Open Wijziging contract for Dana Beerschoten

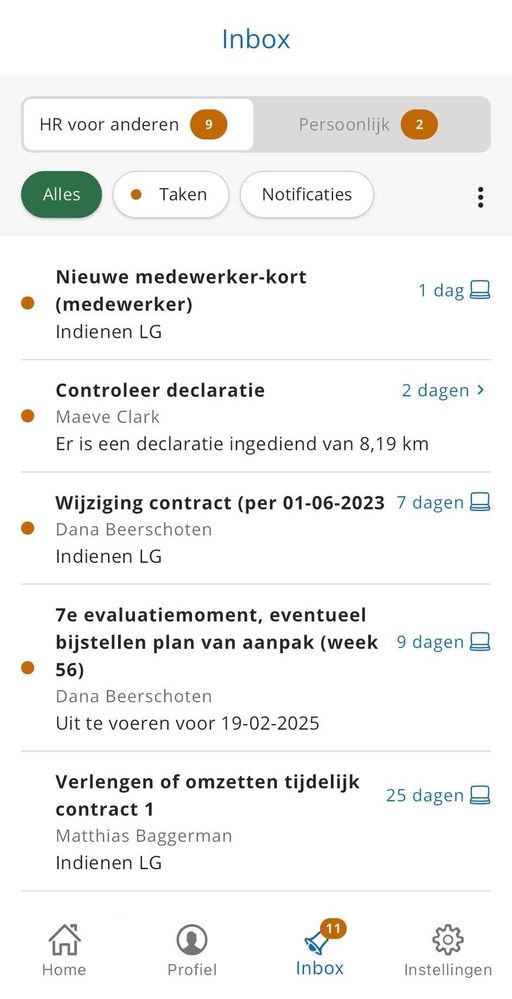point(256,529)
